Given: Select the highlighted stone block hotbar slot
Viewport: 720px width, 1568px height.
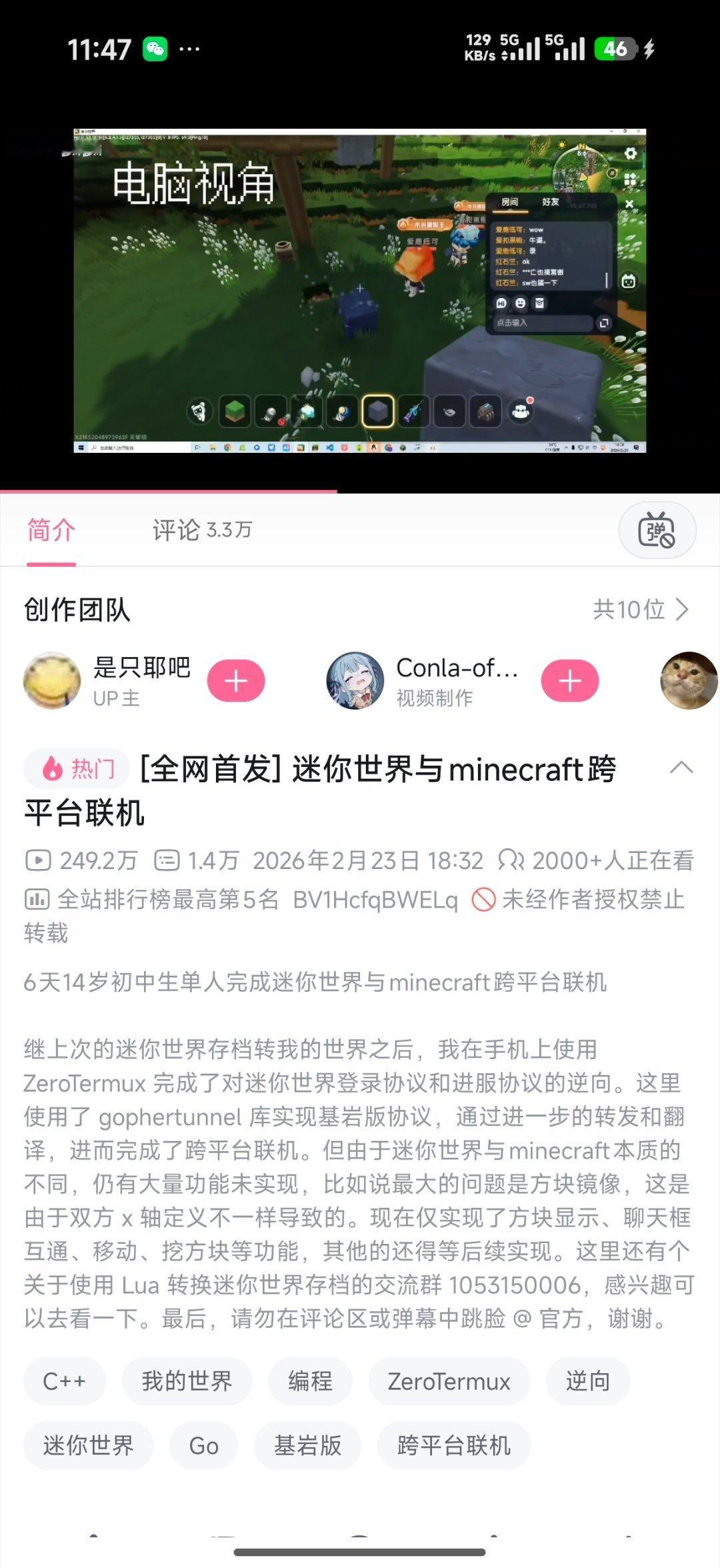Looking at the screenshot, I should (x=378, y=411).
